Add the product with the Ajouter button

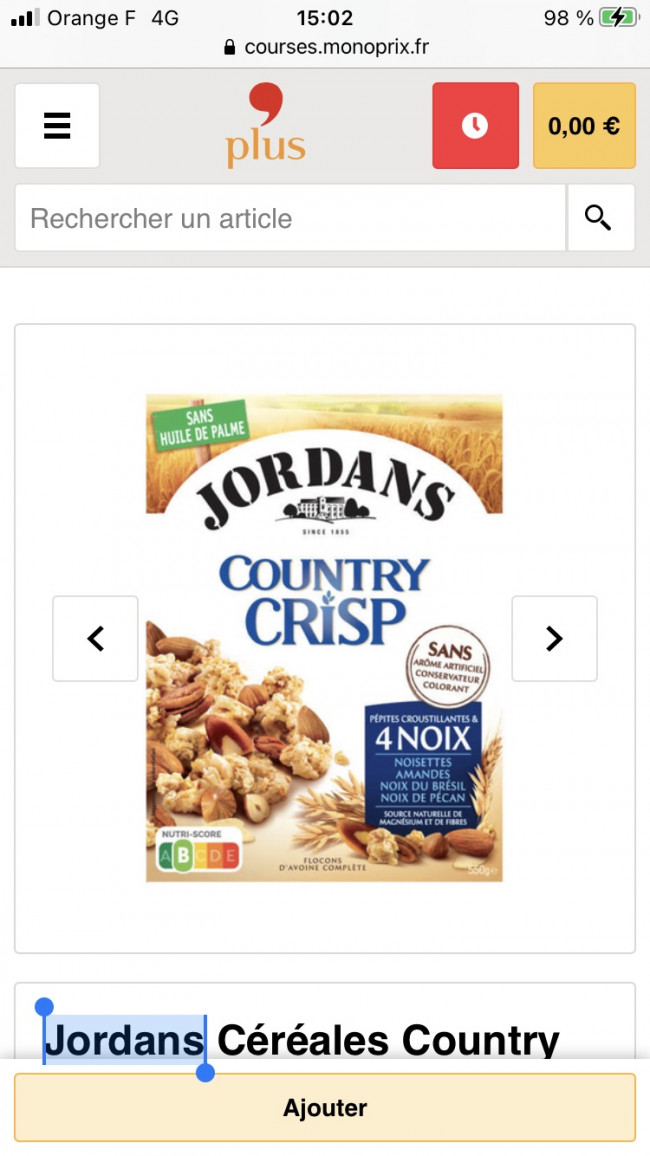(325, 1107)
